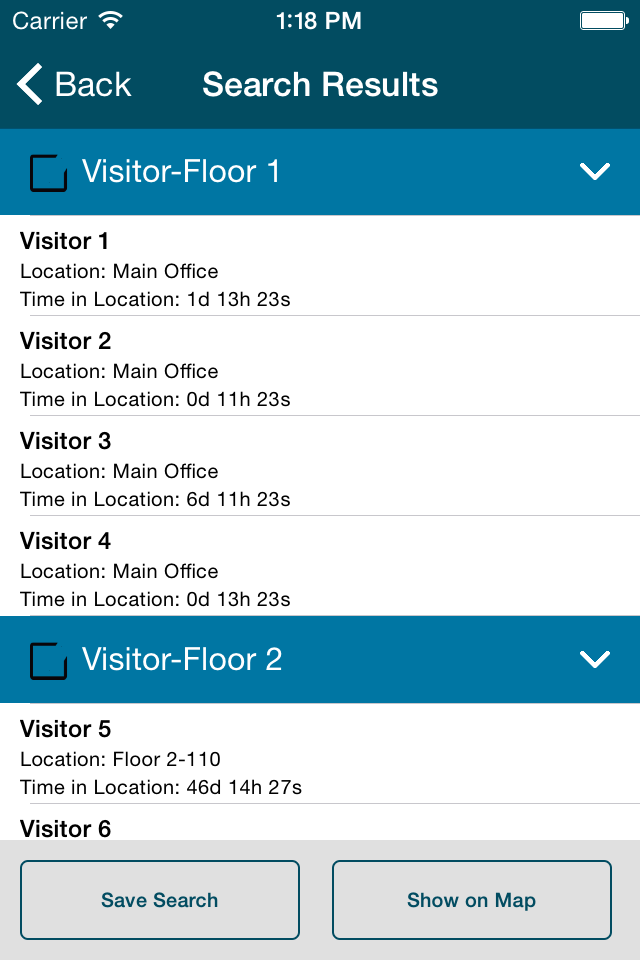
Task: Check the Visitor-Floor 2 checkbox
Action: [x=48, y=661]
